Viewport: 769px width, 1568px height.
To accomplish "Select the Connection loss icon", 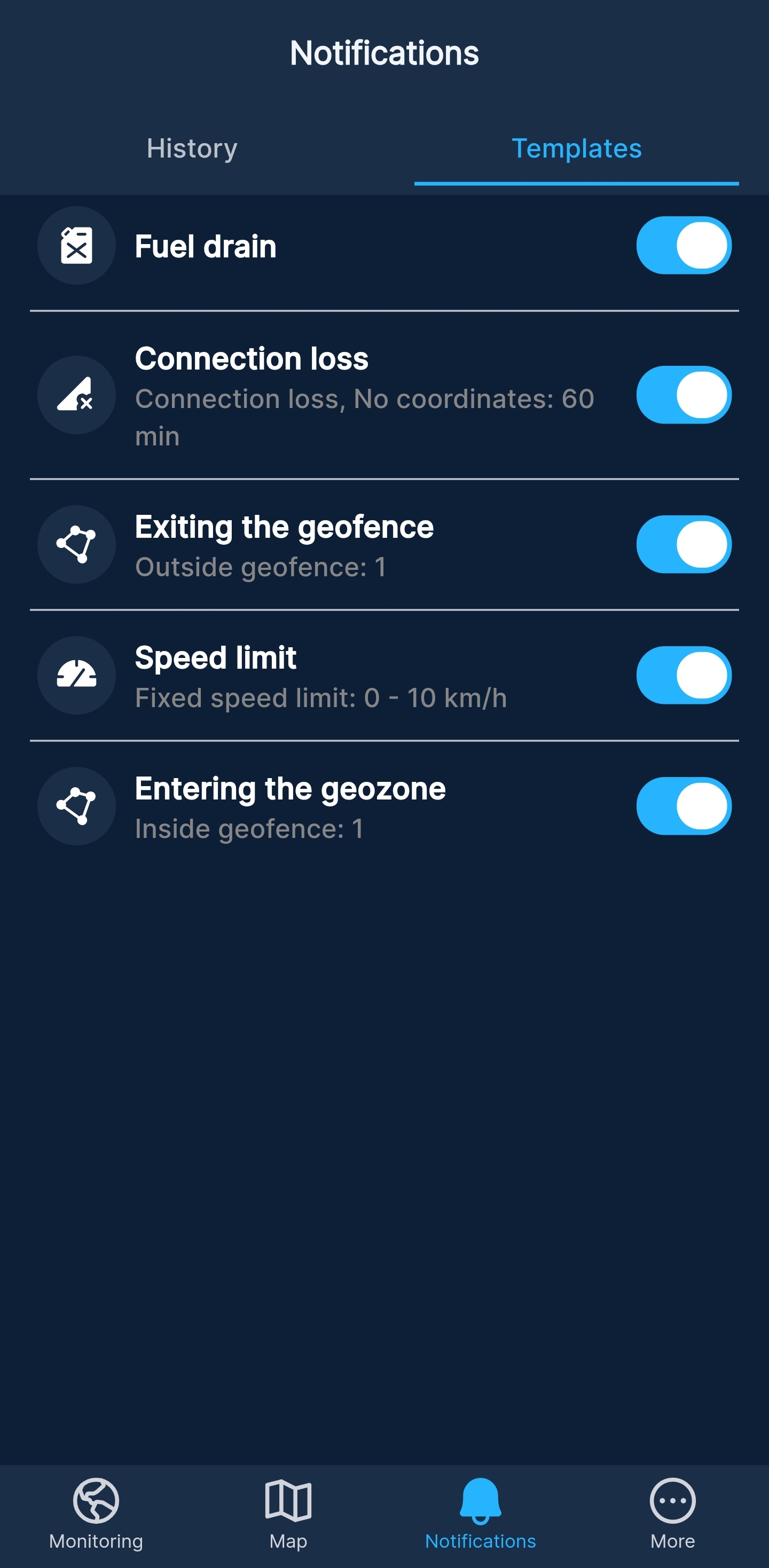I will [77, 396].
